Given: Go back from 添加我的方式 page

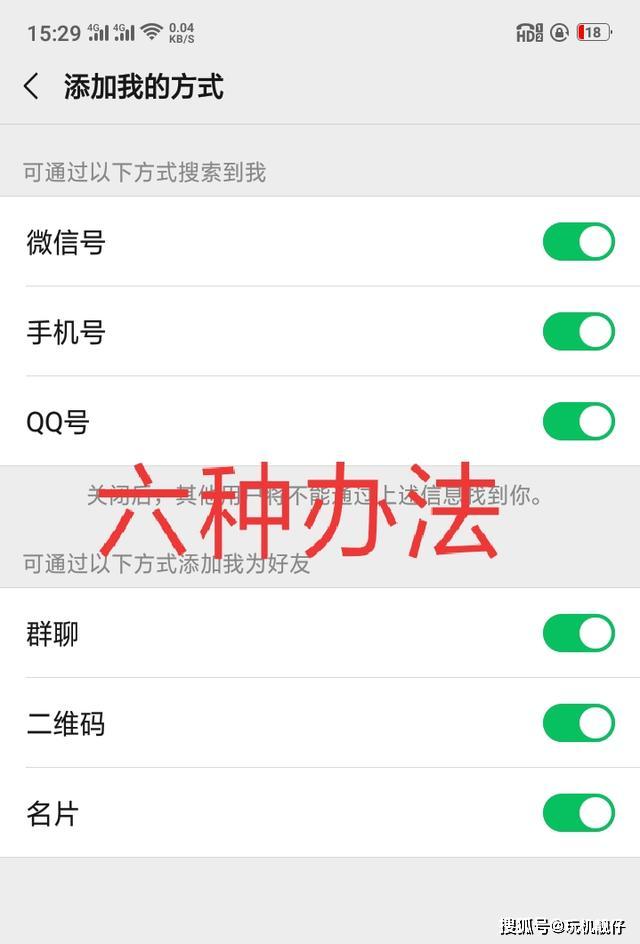Looking at the screenshot, I should coord(32,87).
